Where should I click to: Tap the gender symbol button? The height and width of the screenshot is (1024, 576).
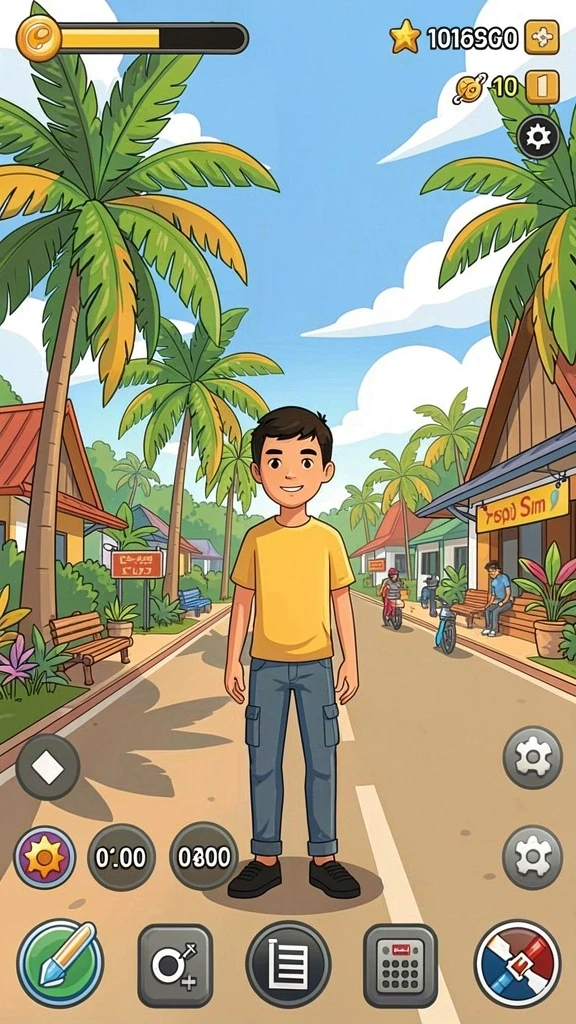point(175,965)
